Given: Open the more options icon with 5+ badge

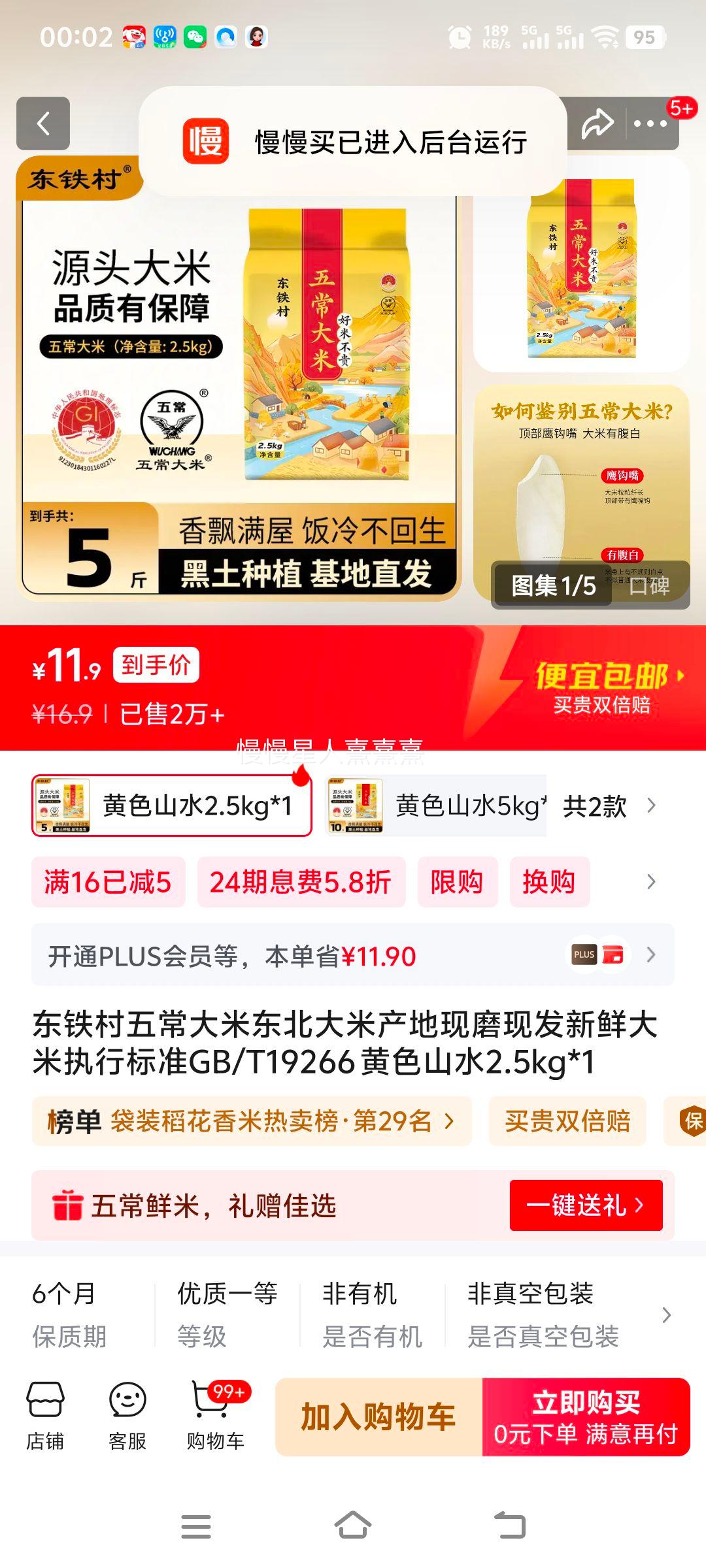Looking at the screenshot, I should [x=650, y=124].
